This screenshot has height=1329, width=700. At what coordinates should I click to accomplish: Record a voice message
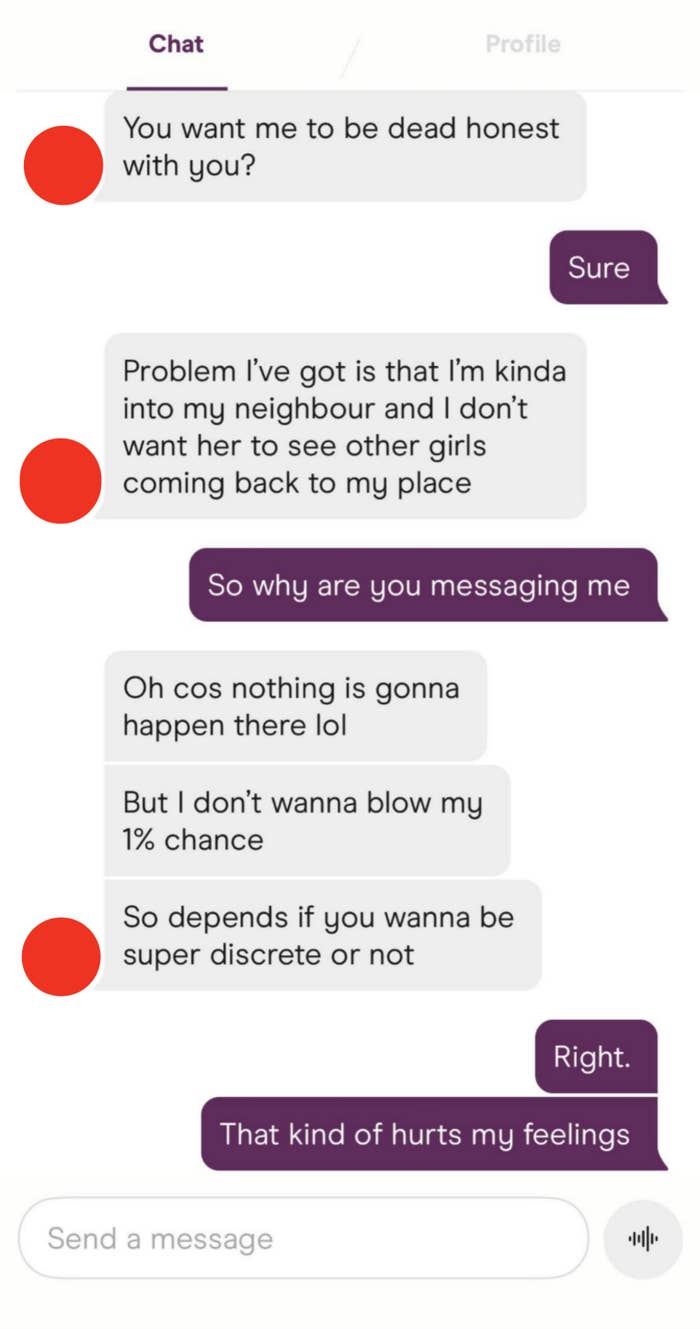tap(643, 1240)
